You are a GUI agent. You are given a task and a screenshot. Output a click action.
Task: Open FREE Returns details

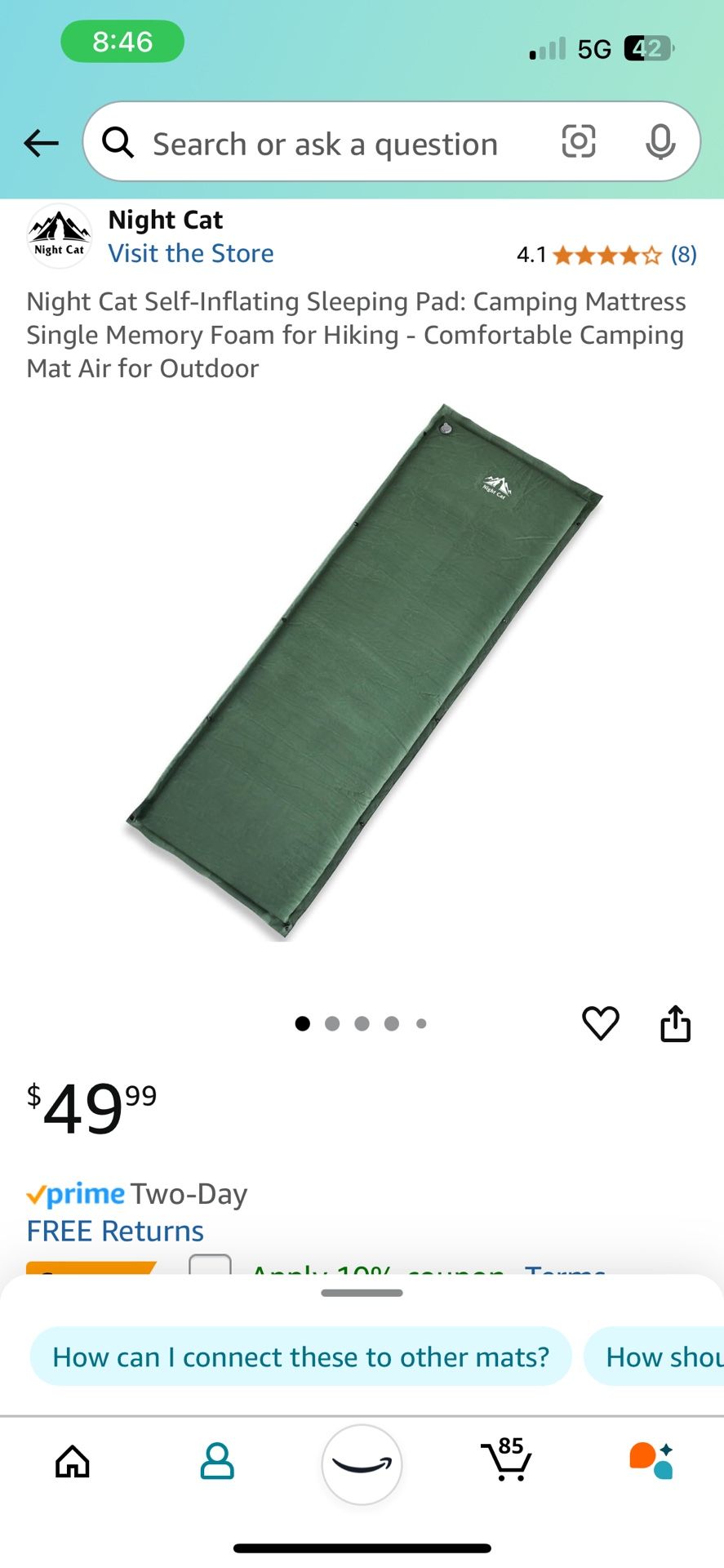[115, 1231]
